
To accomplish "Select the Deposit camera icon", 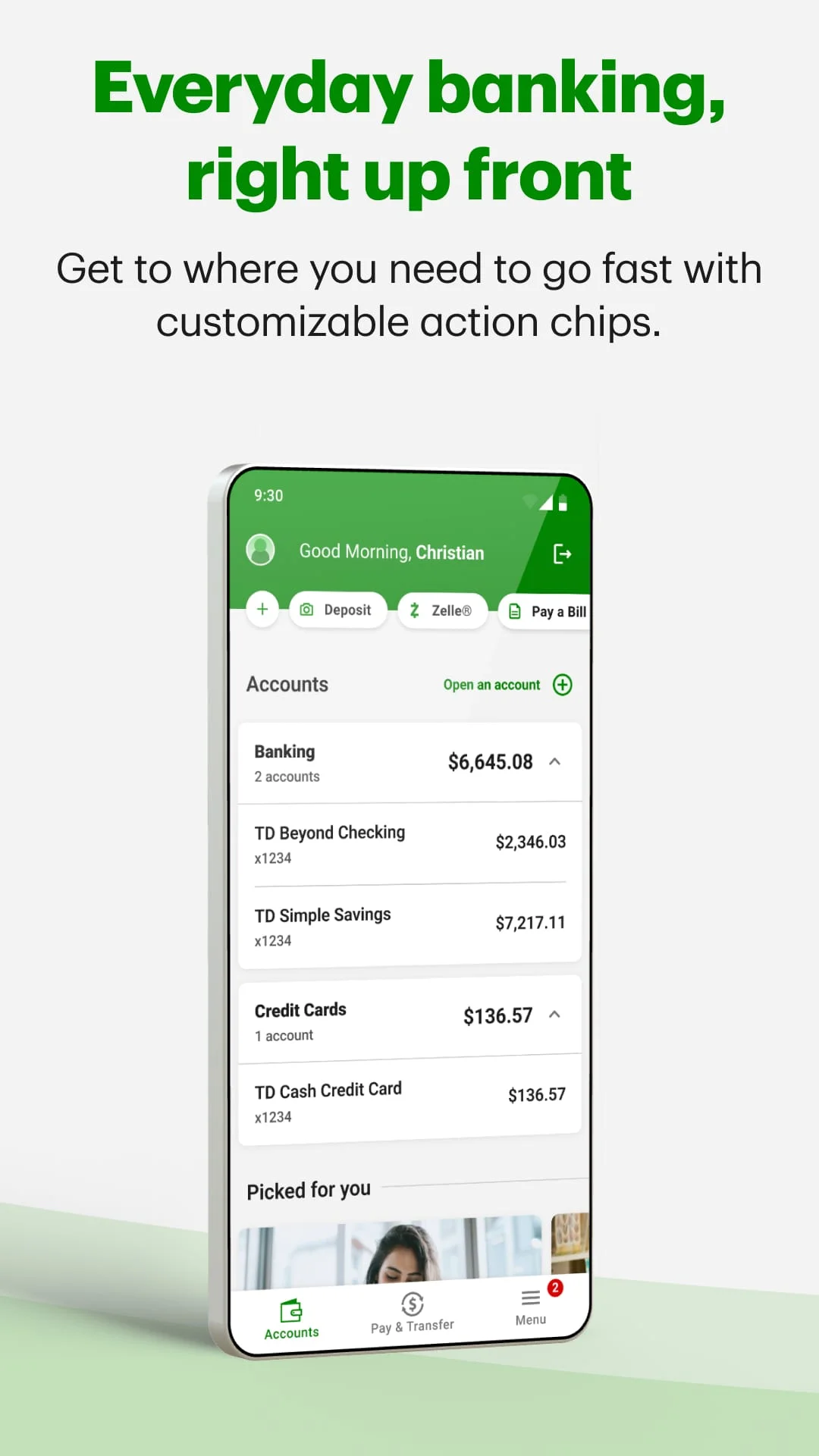I will [x=309, y=609].
